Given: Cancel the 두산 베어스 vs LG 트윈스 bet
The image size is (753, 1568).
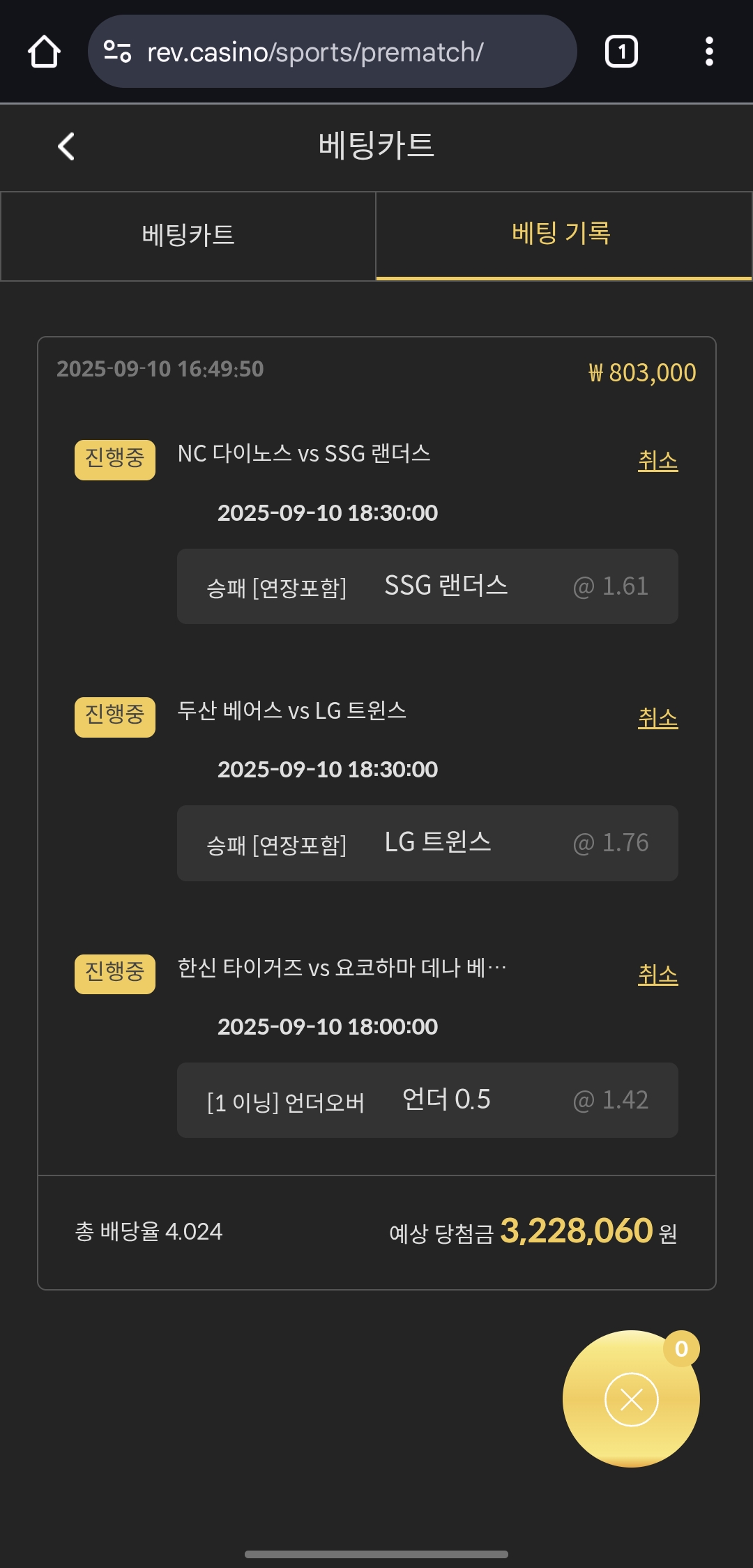Looking at the screenshot, I should pos(657,717).
